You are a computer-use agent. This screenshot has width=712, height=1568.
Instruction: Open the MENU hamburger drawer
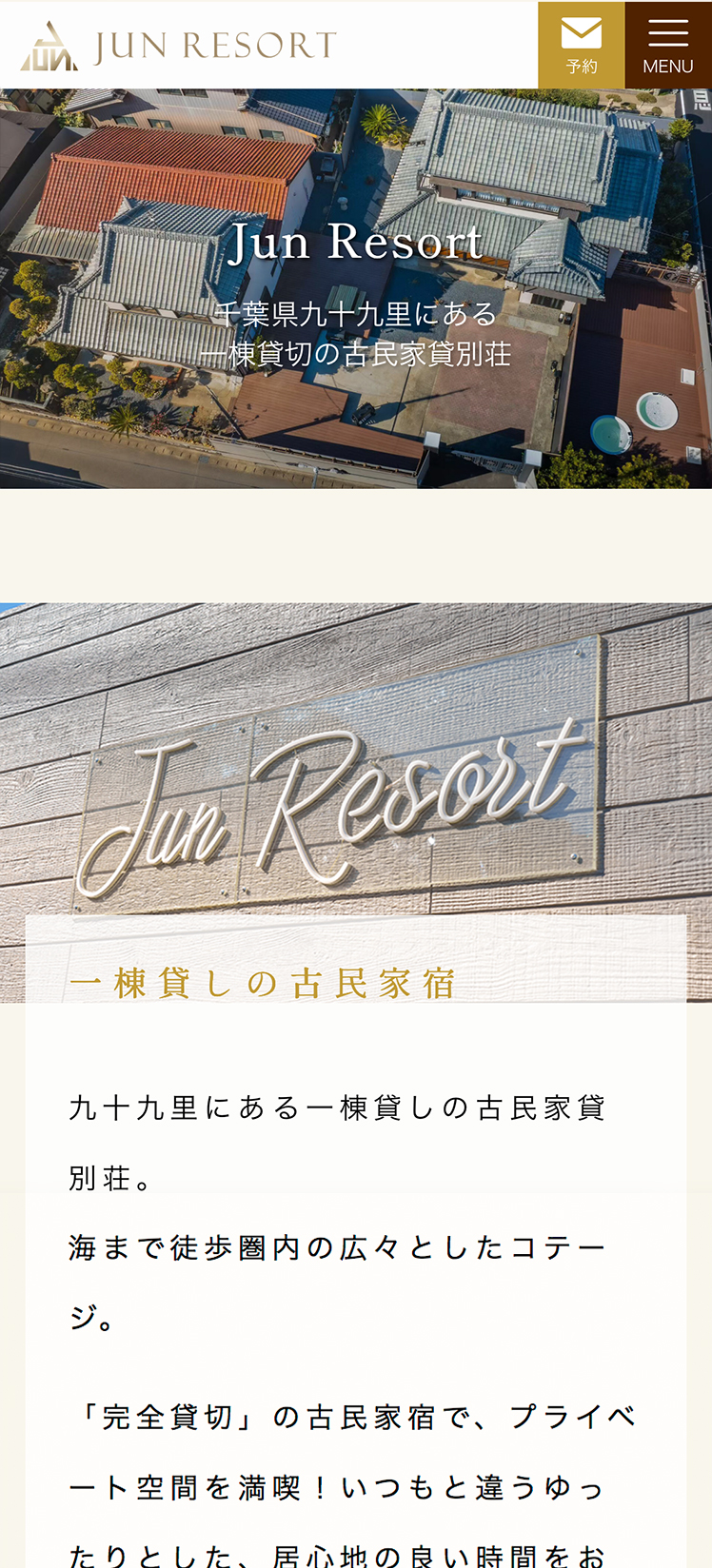coord(668,45)
